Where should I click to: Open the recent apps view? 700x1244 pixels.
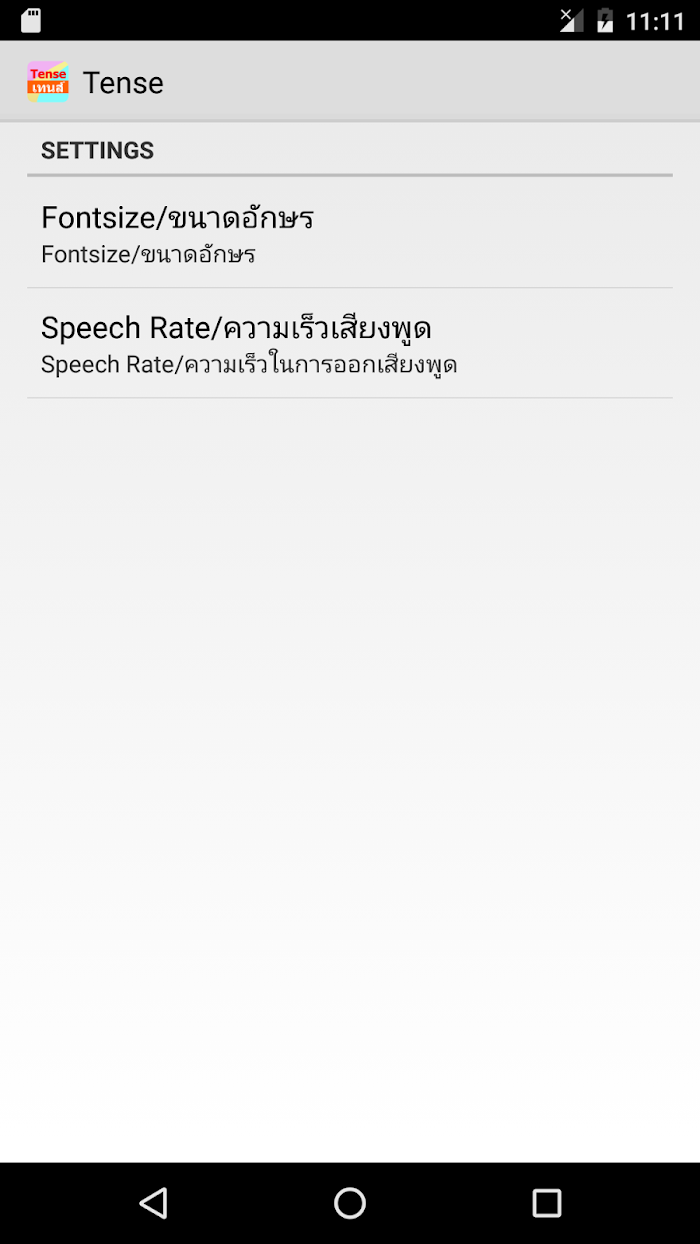[547, 1202]
